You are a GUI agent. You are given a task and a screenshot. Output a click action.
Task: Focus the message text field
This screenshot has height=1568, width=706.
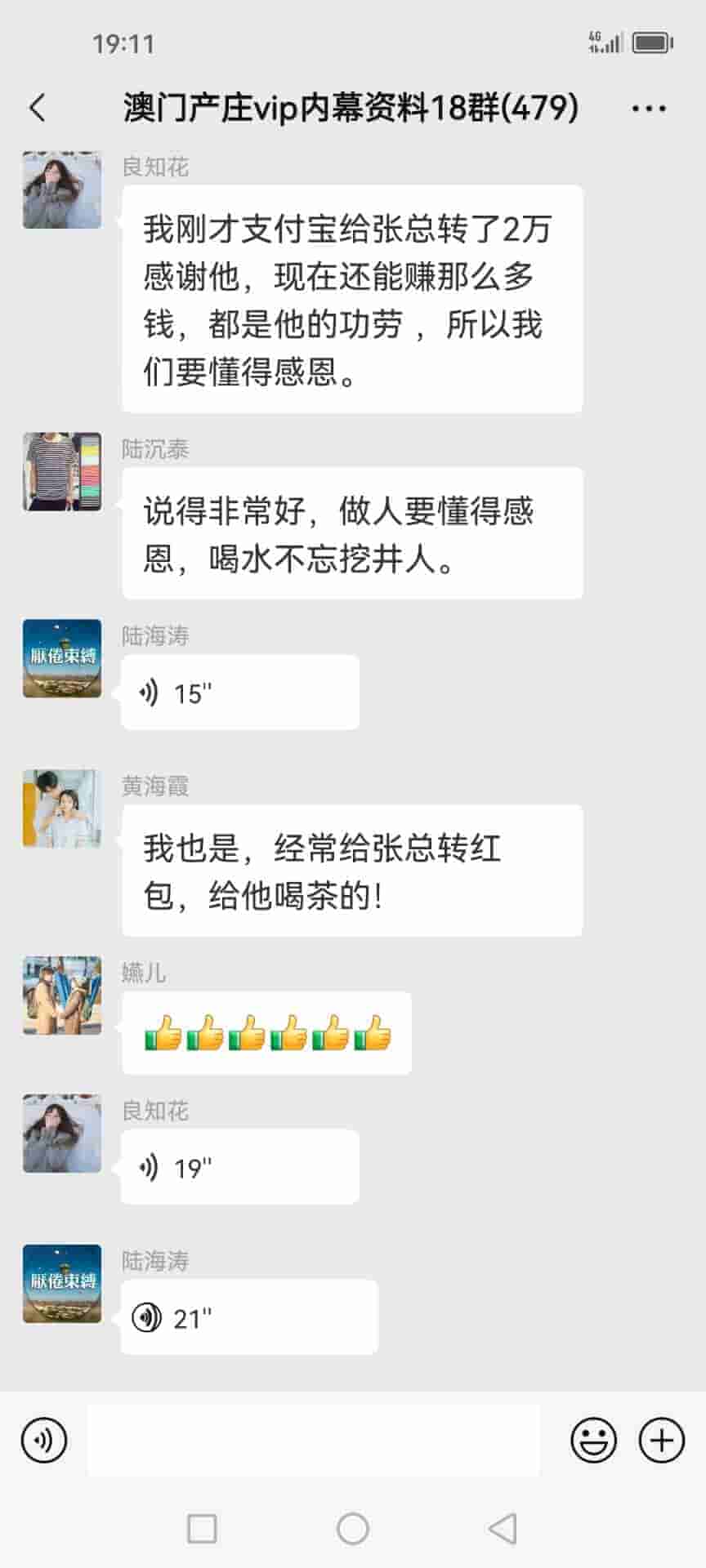(x=314, y=1440)
